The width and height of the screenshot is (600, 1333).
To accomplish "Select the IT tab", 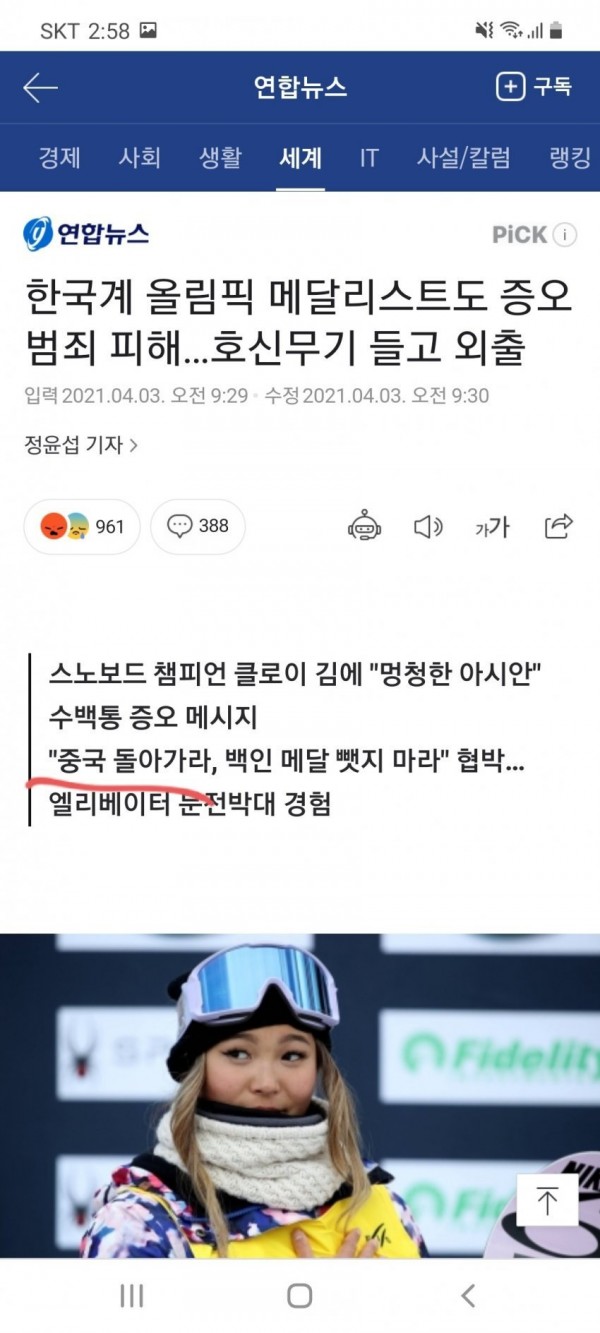I will tap(369, 157).
